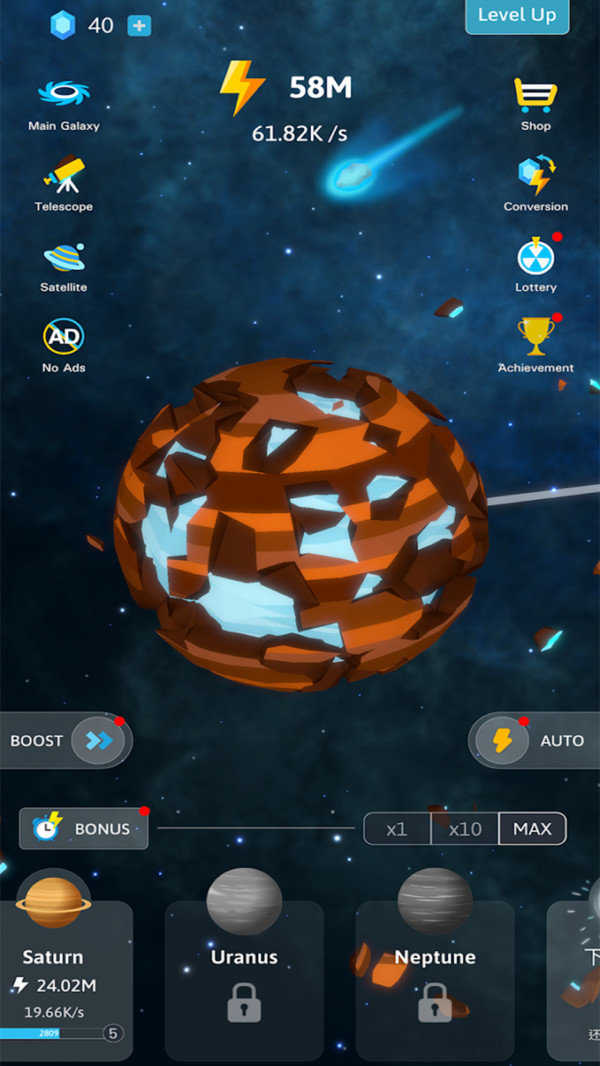Select the x1 upgrade multiplier
600x1066 pixels.
click(x=397, y=829)
